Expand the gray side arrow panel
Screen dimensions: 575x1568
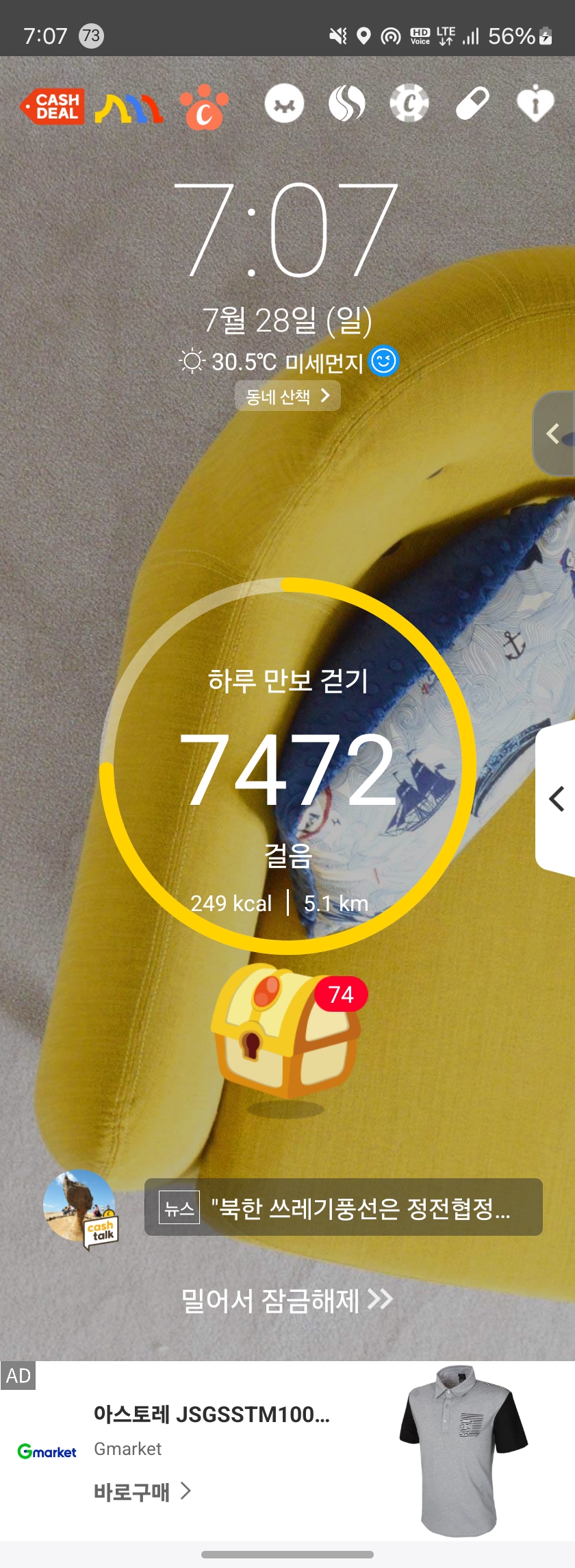click(554, 433)
